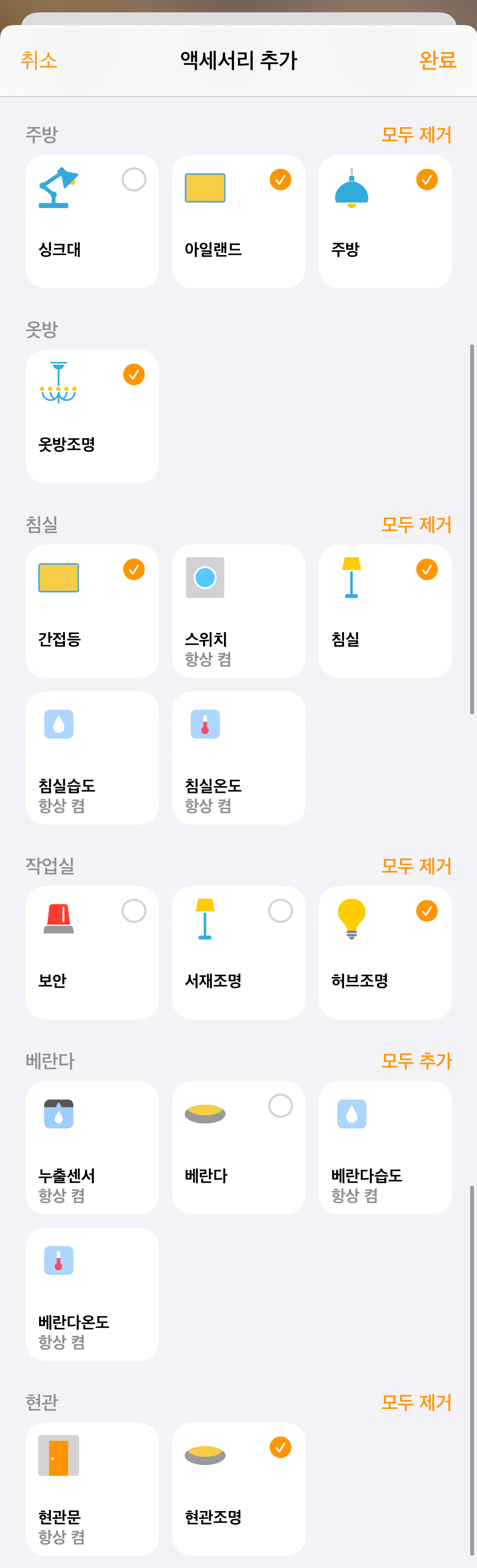477x1568 pixels.
Task: Tap 취소 to cancel adding accessories
Action: 39,60
